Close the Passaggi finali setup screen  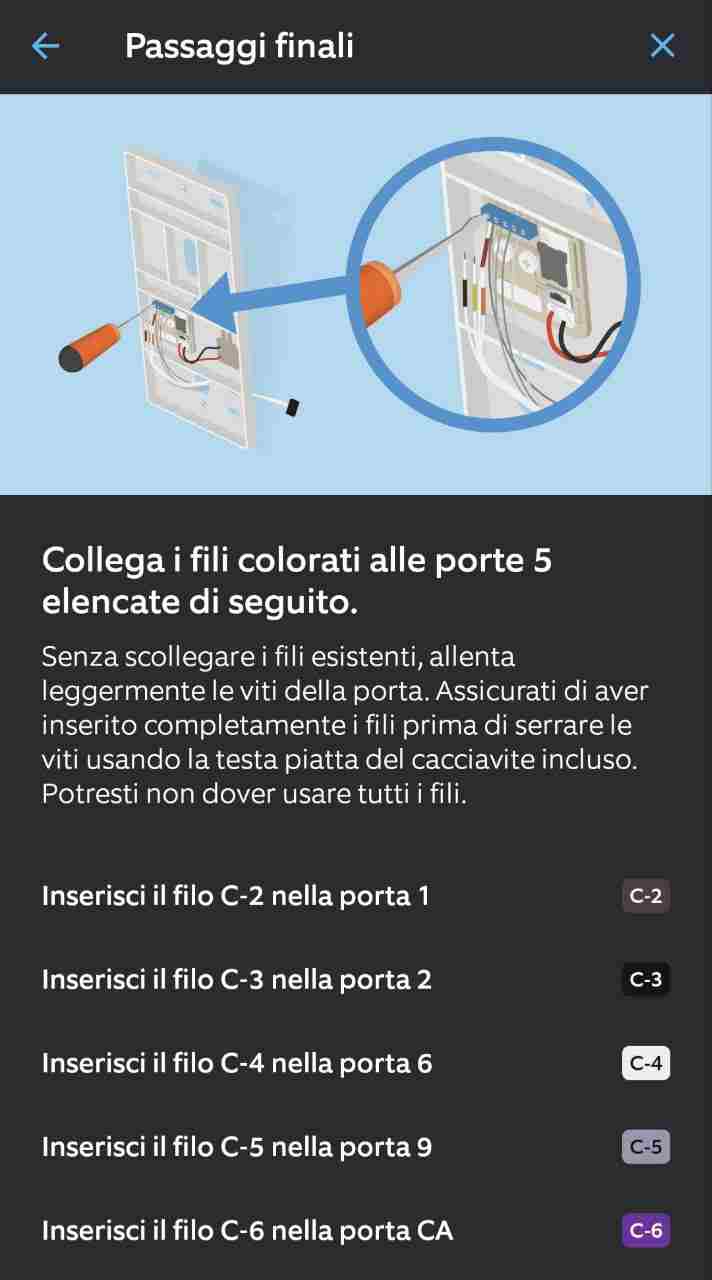662,46
